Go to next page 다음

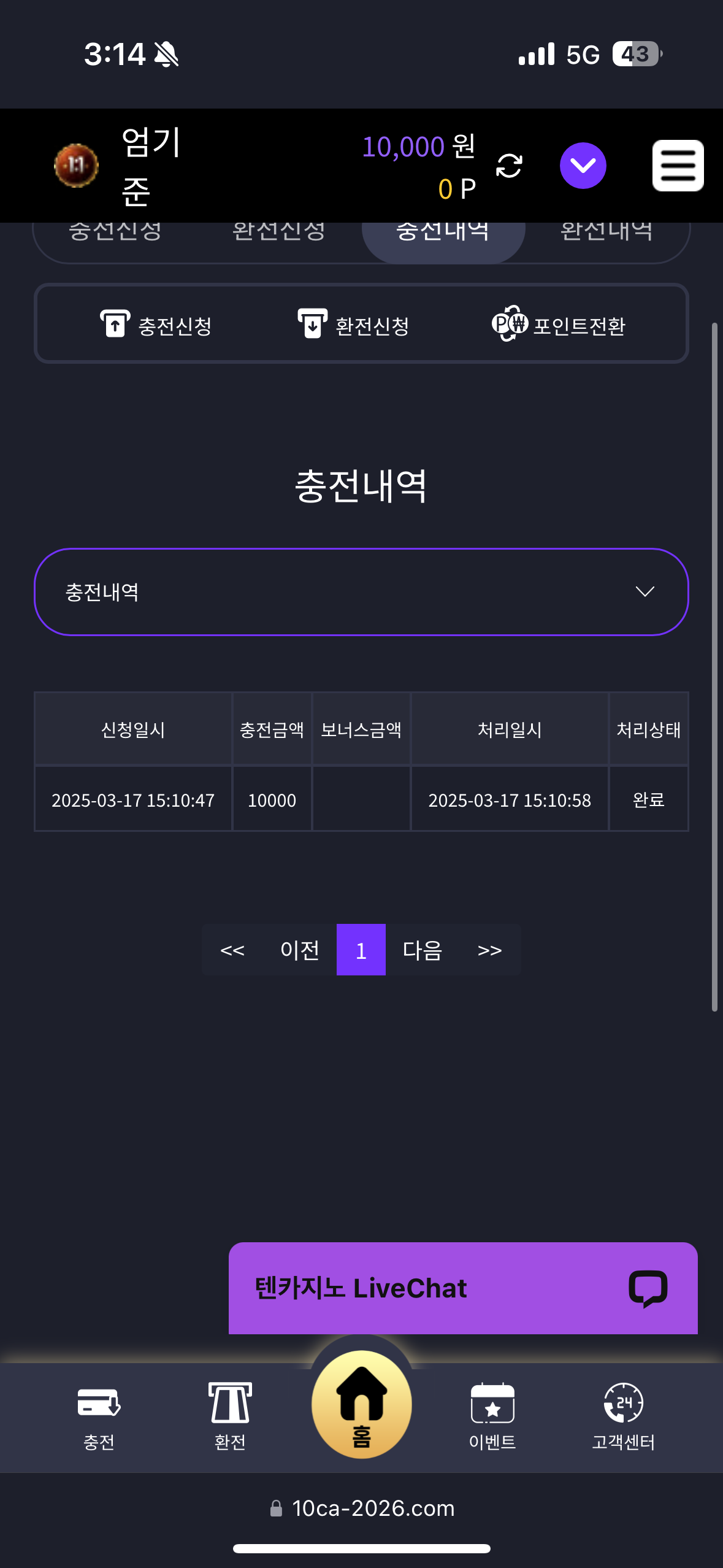coord(422,950)
